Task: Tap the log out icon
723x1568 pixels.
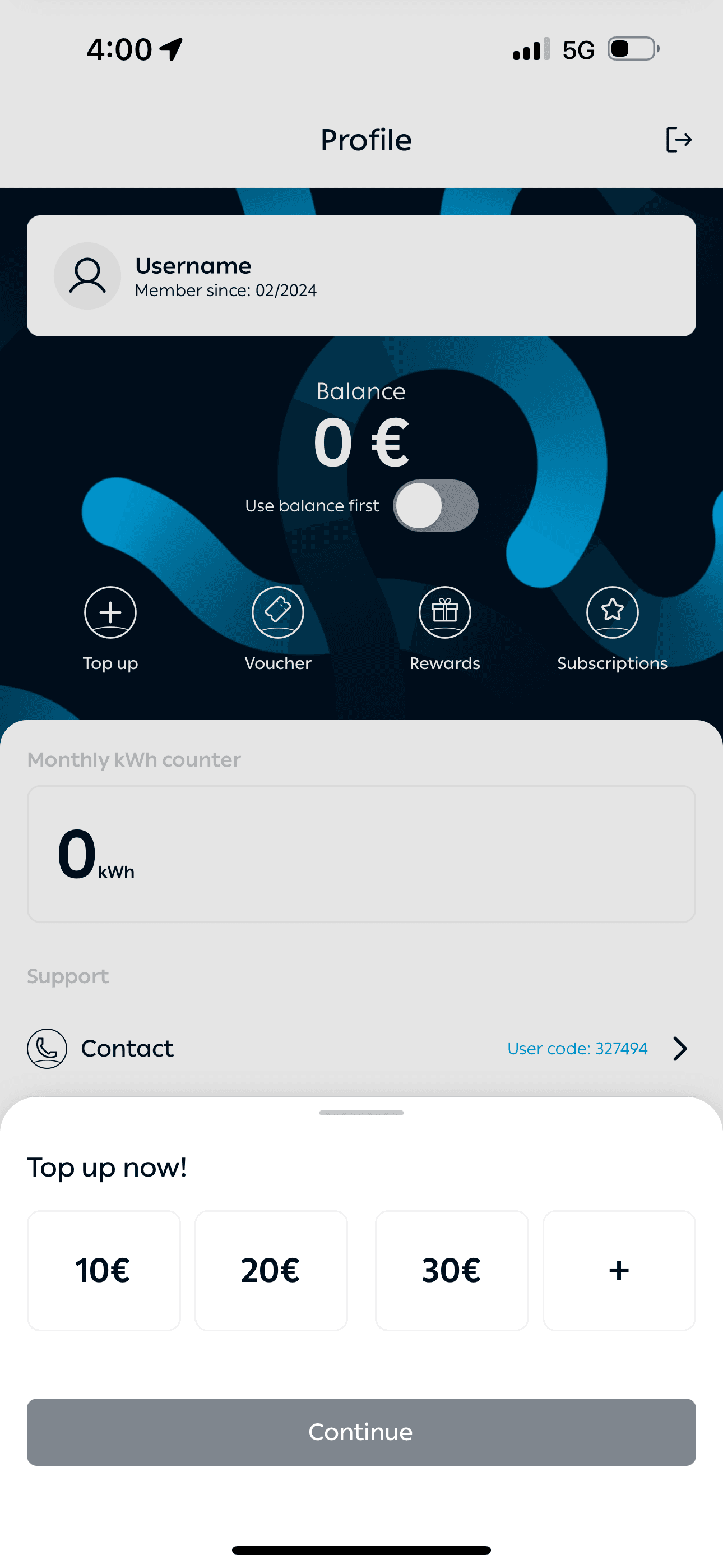Action: pos(678,140)
